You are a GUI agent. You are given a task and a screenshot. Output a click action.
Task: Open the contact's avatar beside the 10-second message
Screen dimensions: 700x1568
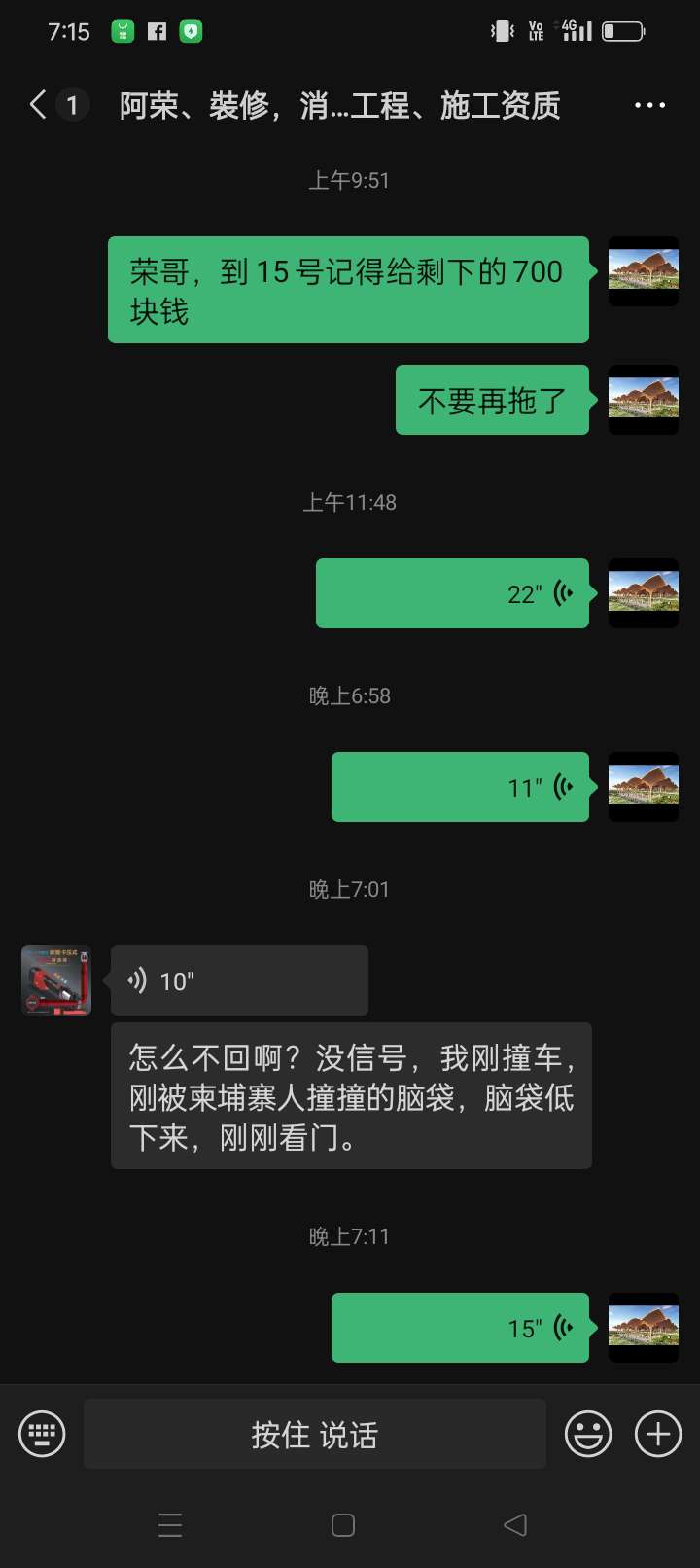pyautogui.click(x=56, y=980)
